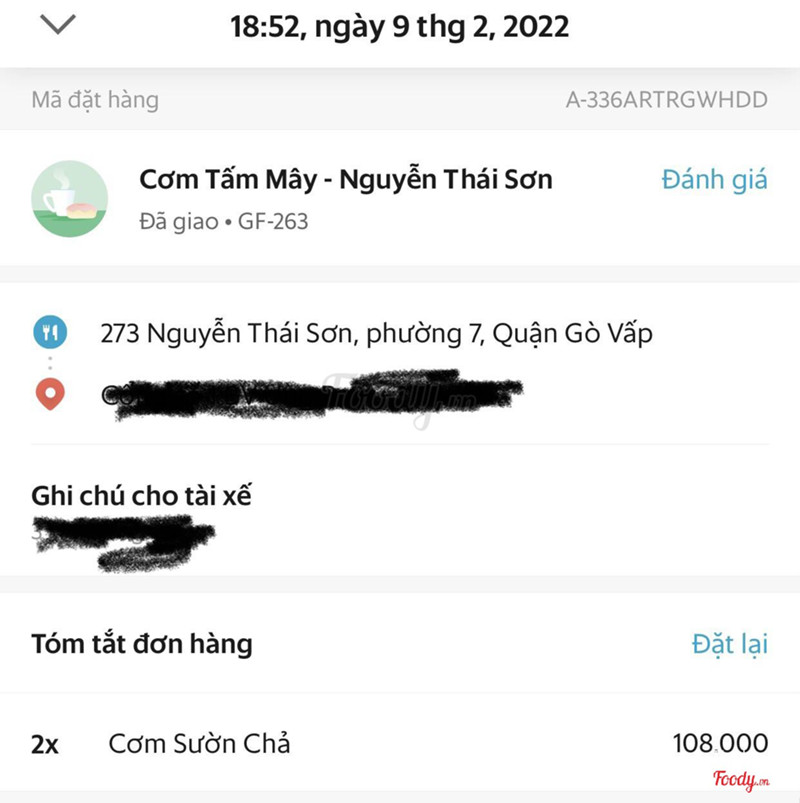Screen dimensions: 800x803
Task: Tap Đánh giá to rate the restaurant
Action: [714, 180]
